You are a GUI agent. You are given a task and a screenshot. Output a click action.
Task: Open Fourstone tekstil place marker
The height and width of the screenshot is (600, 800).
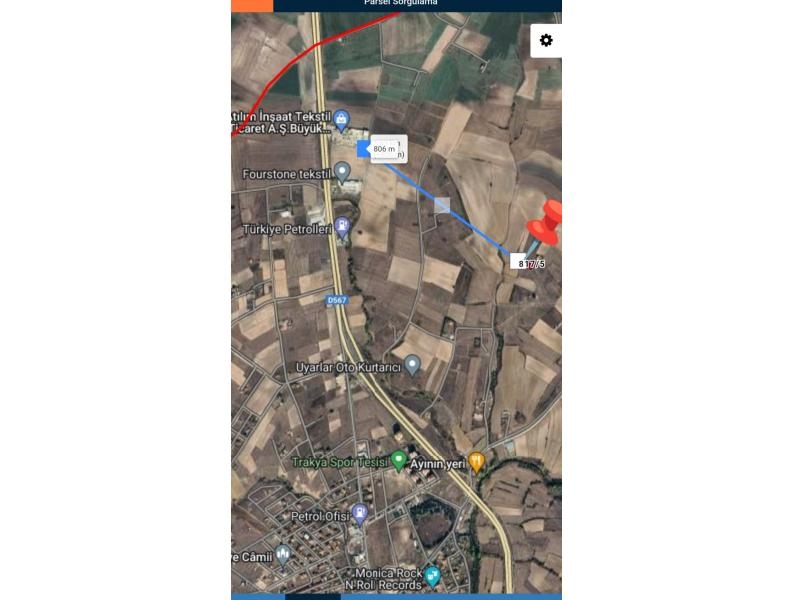pos(342,172)
